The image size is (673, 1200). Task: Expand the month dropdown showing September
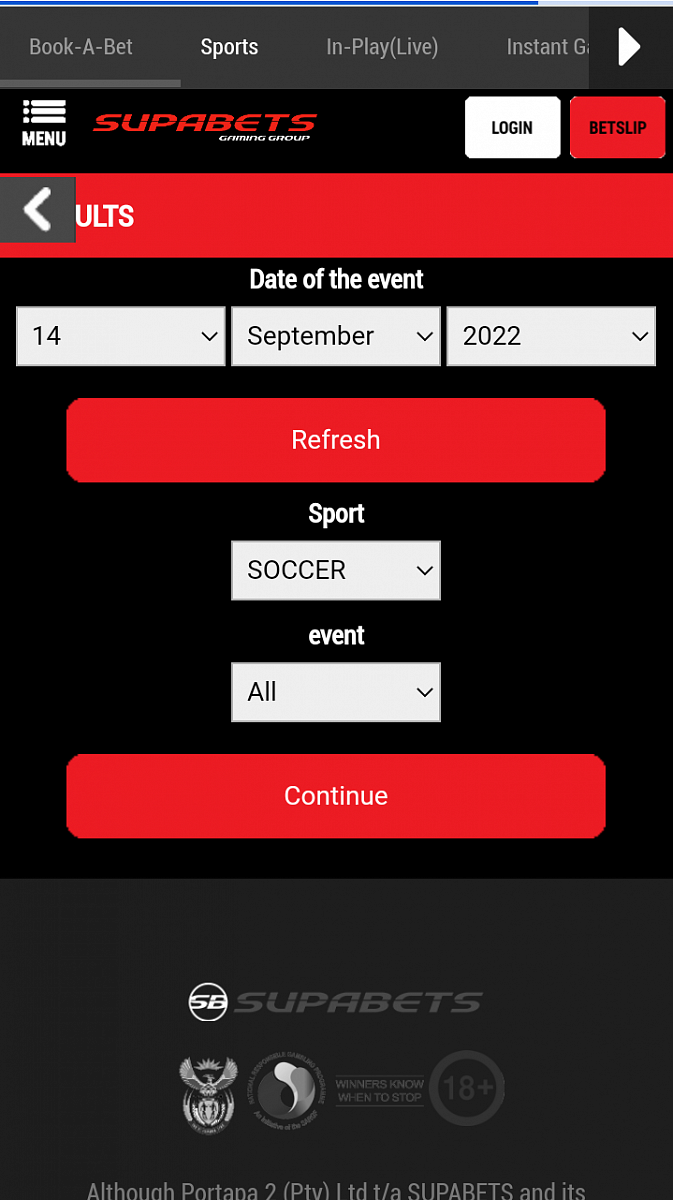(x=336, y=336)
